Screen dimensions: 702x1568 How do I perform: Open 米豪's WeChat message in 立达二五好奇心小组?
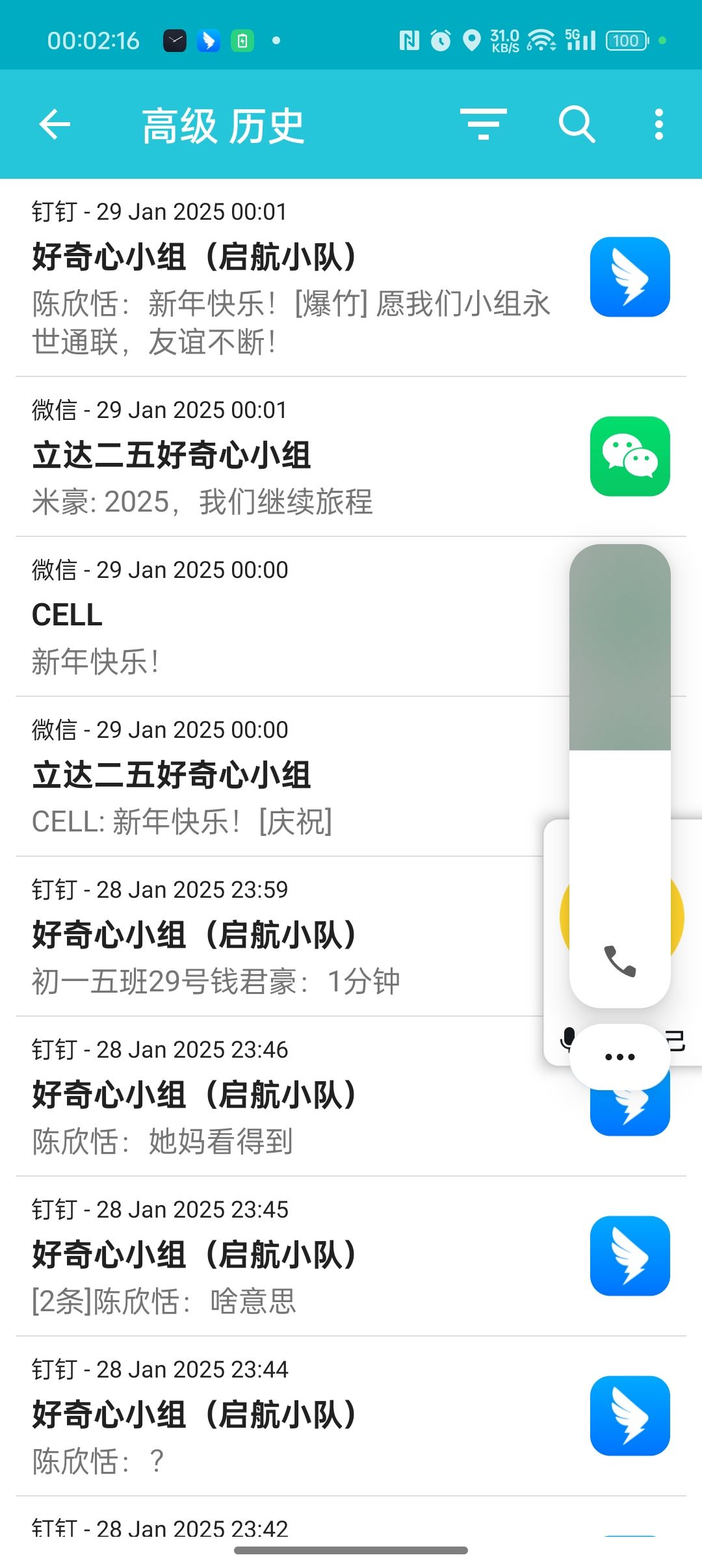point(292,458)
